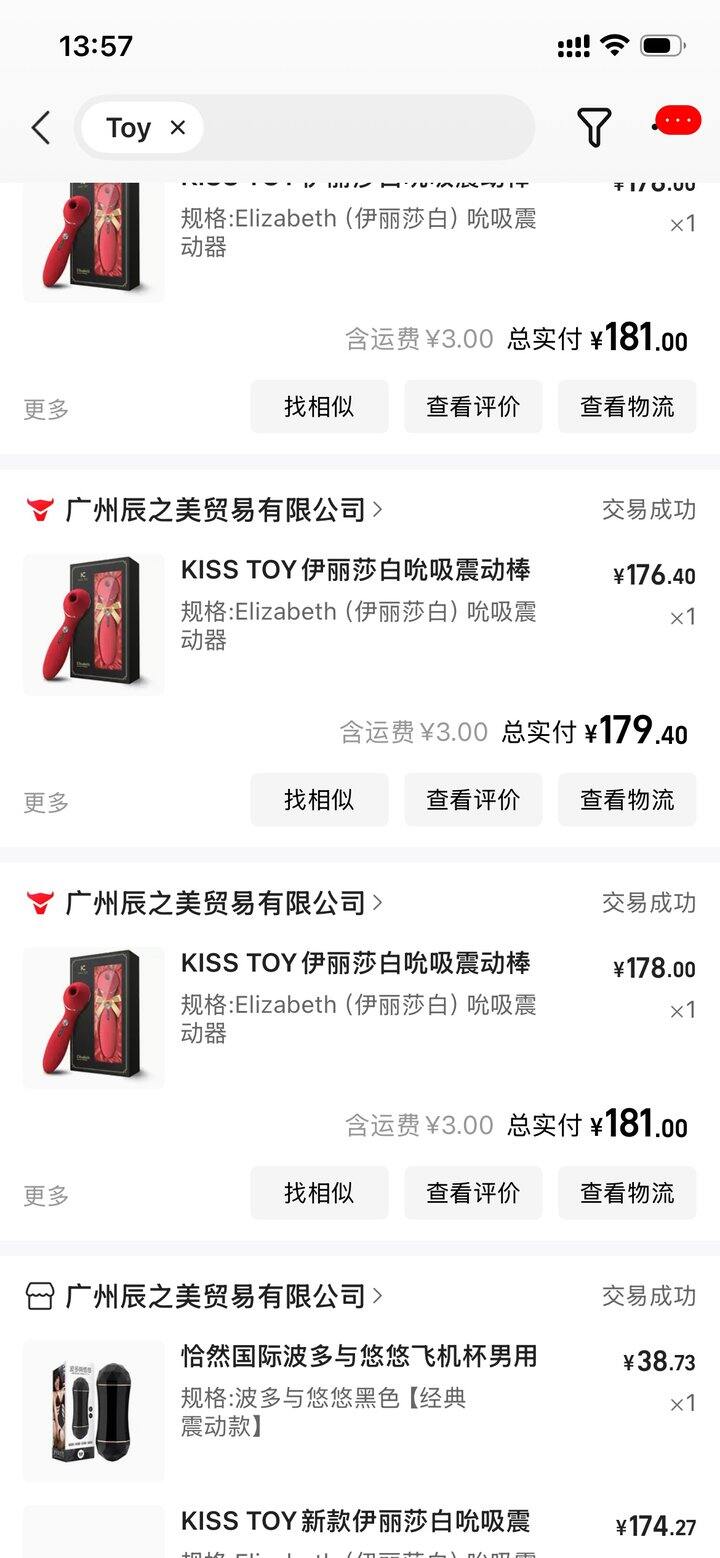Open the 恰然国际波多与悠悠 product priced ¥38.73

click(x=358, y=1357)
